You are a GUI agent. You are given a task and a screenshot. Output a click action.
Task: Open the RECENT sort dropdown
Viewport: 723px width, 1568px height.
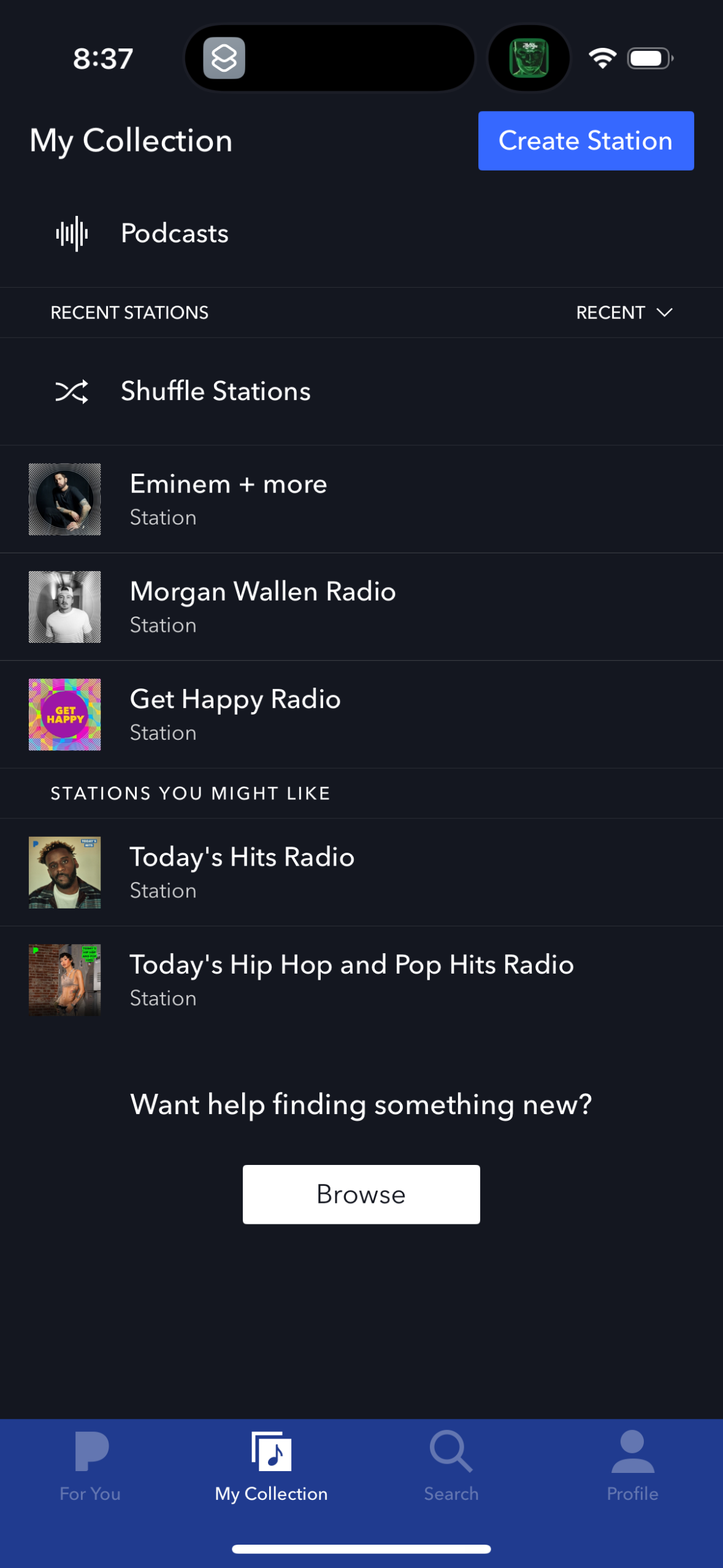(624, 312)
